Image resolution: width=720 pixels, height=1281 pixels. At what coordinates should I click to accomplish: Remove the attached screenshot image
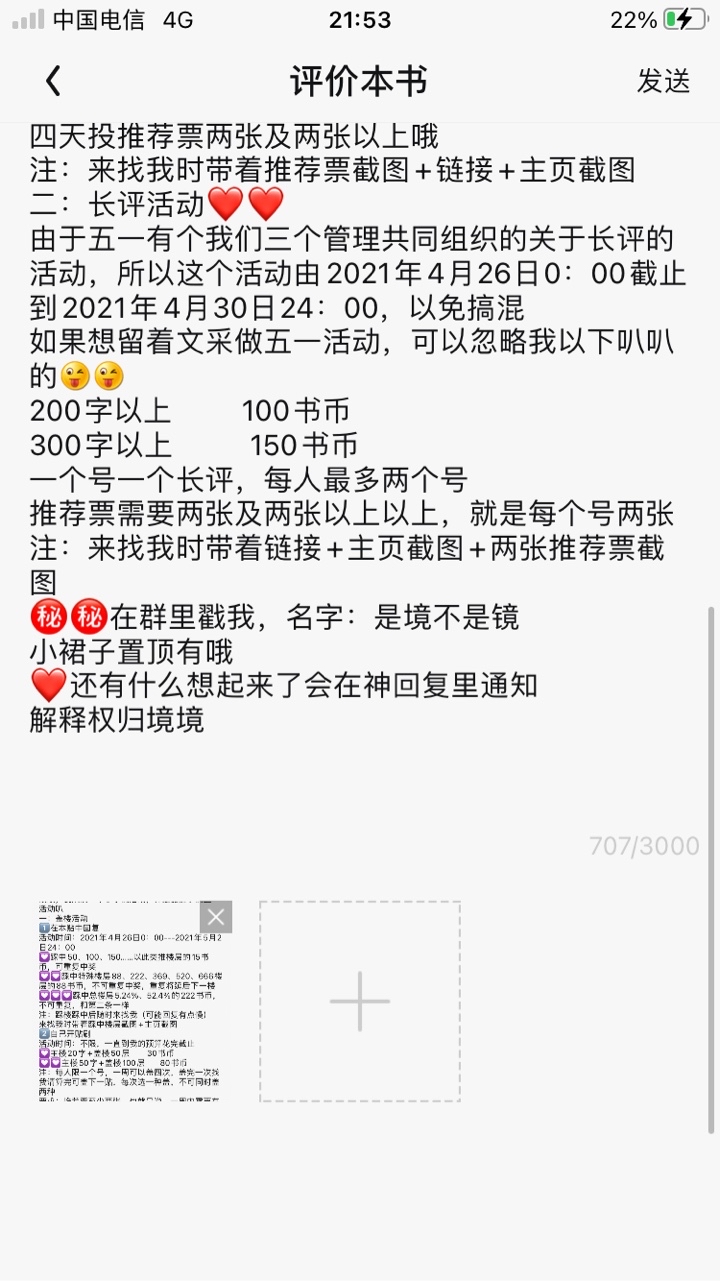coord(215,917)
